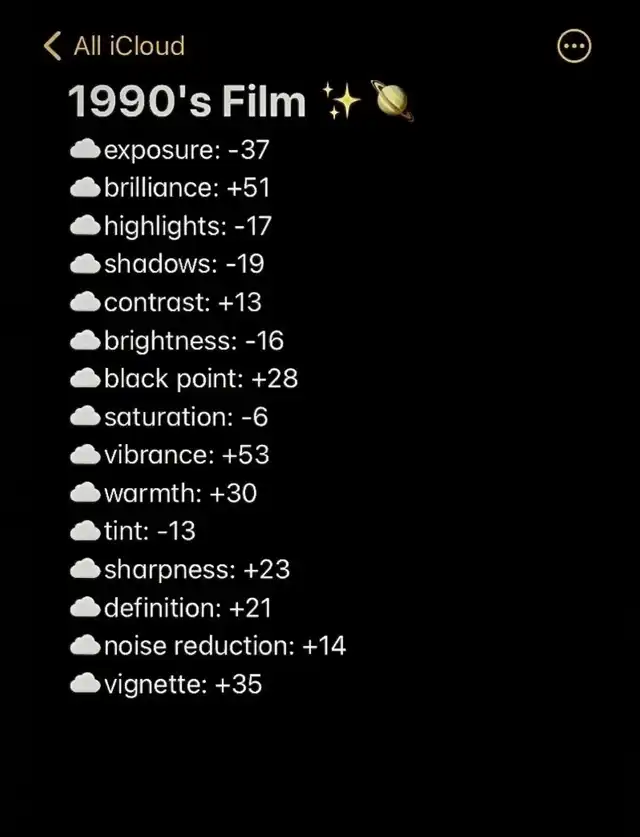
Task: Open the more options ellipsis menu
Action: pos(574,46)
